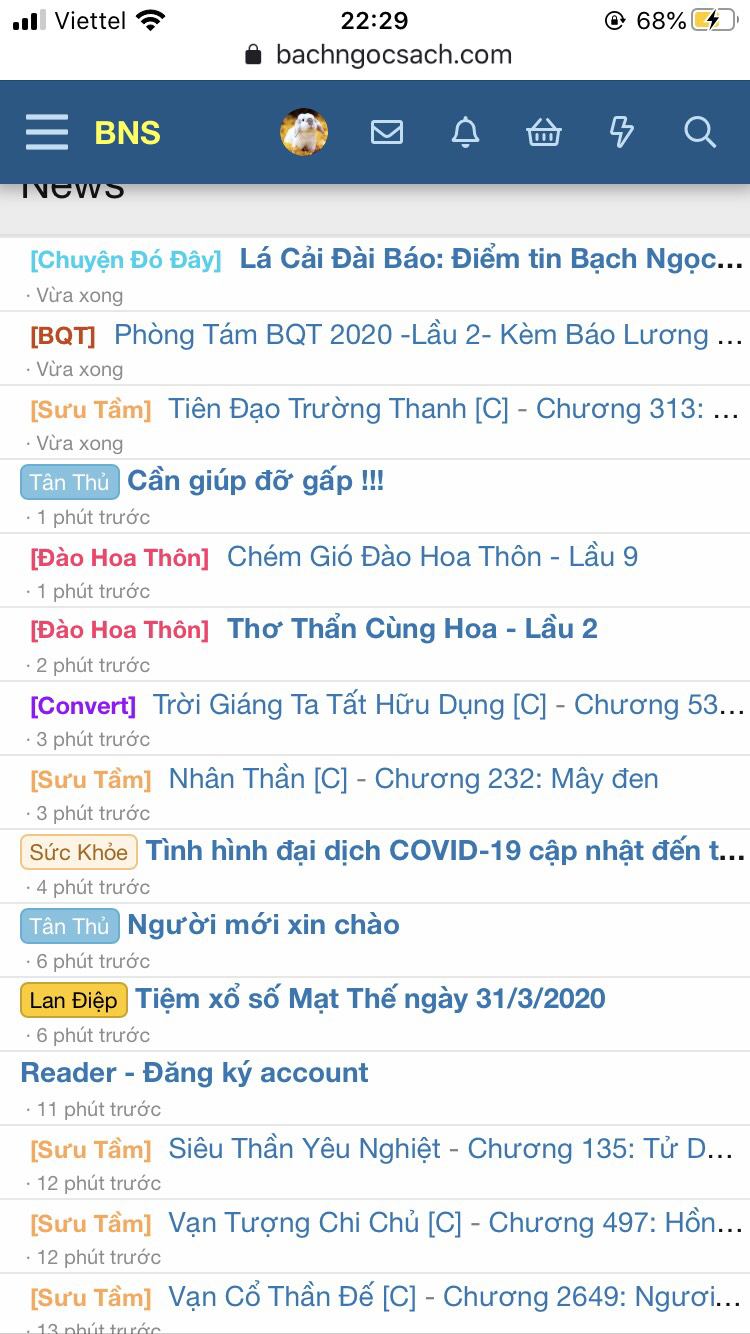Open search using the magnifier icon
750x1334 pixels.
pos(700,131)
